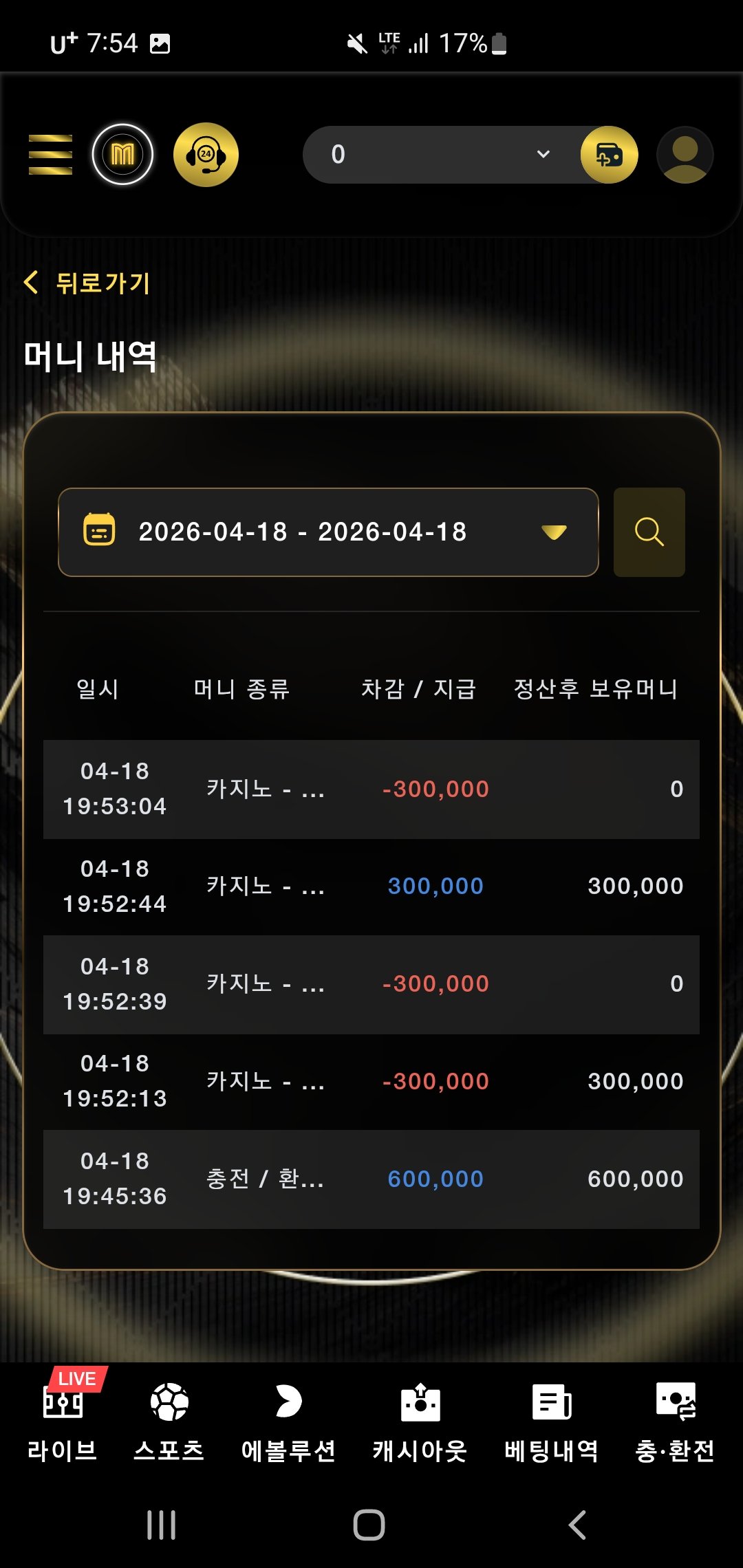
Task: Open the user profile icon
Action: click(x=685, y=155)
